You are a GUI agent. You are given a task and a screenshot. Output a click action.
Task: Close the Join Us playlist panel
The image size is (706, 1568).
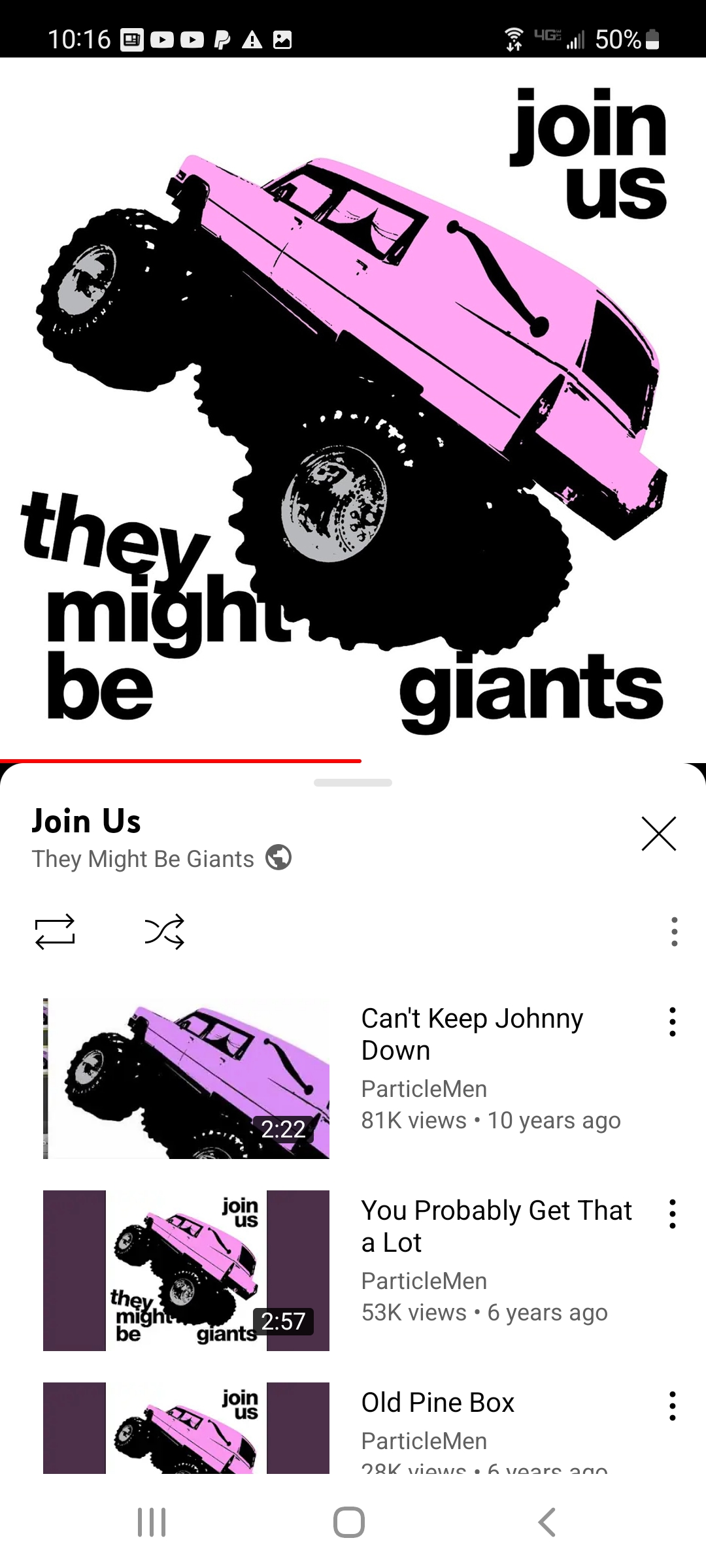658,834
